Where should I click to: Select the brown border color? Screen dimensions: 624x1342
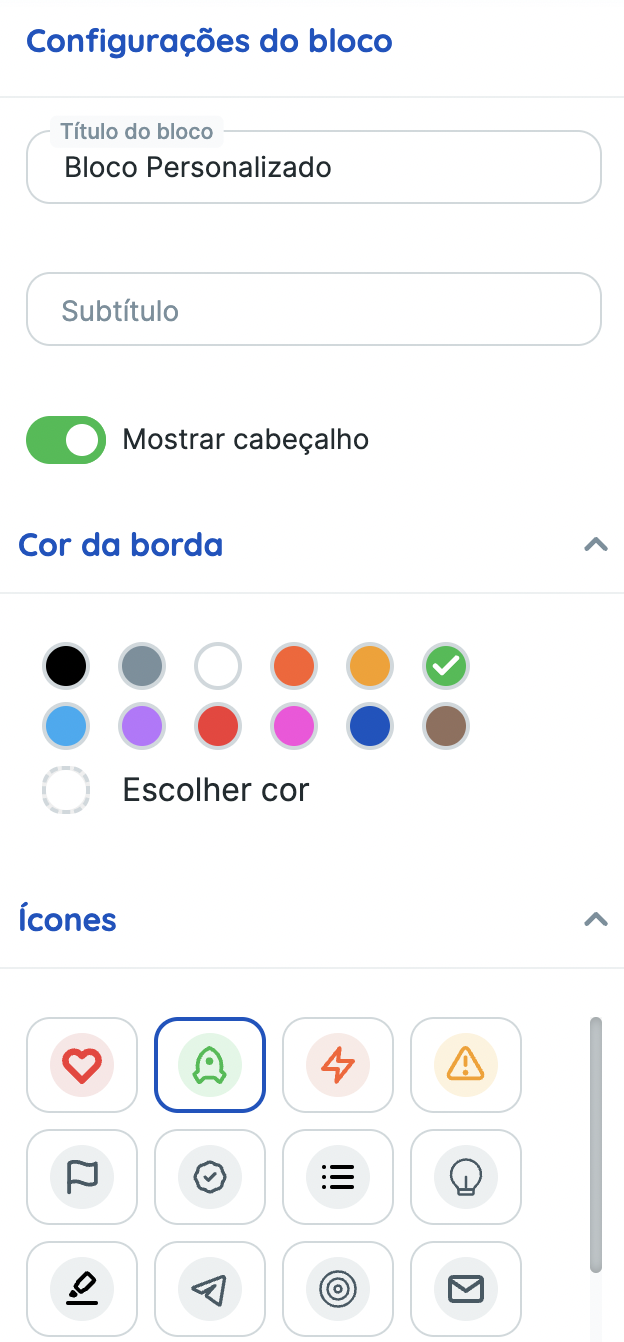pos(446,726)
